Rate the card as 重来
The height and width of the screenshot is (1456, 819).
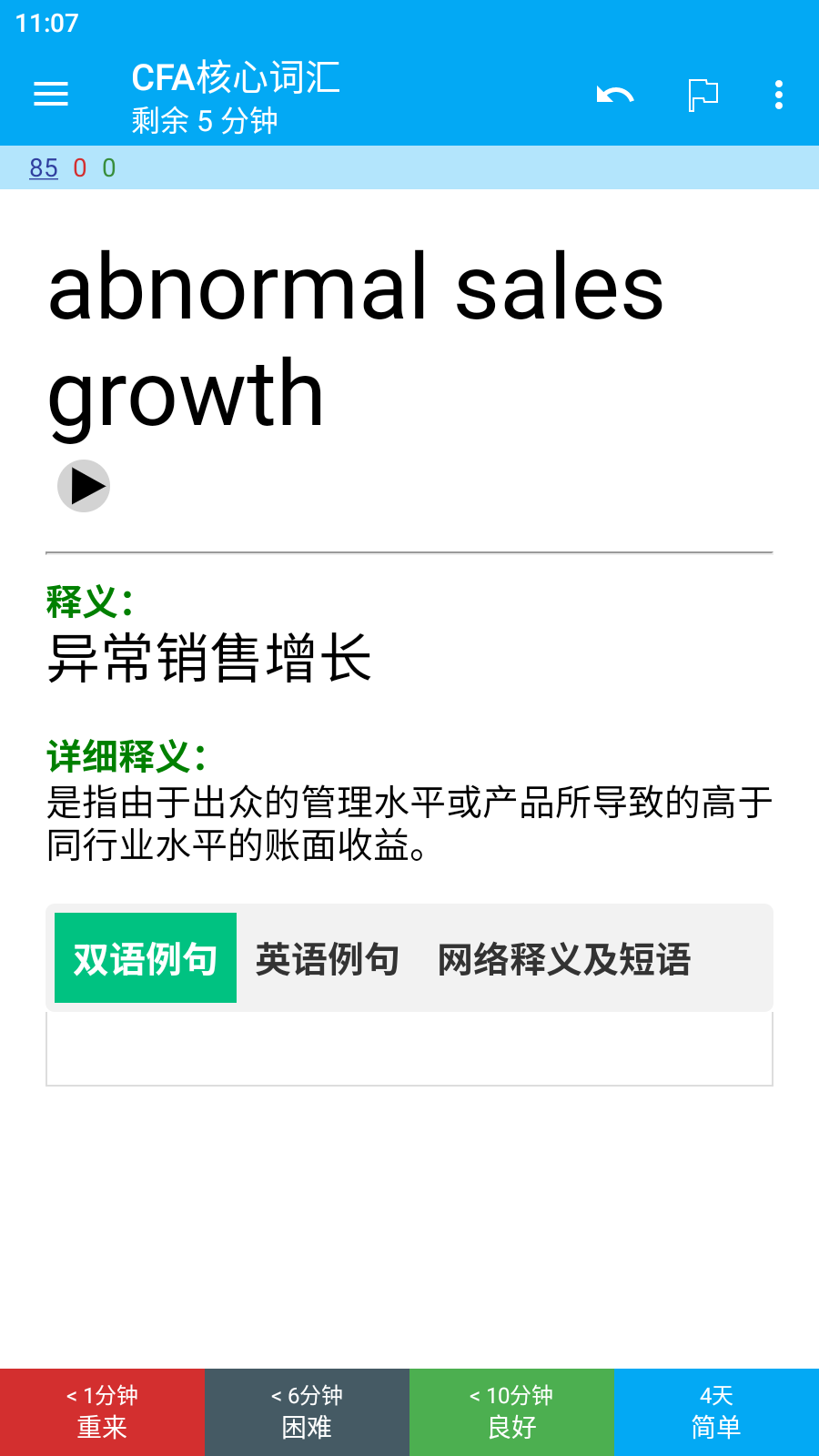point(102,1412)
